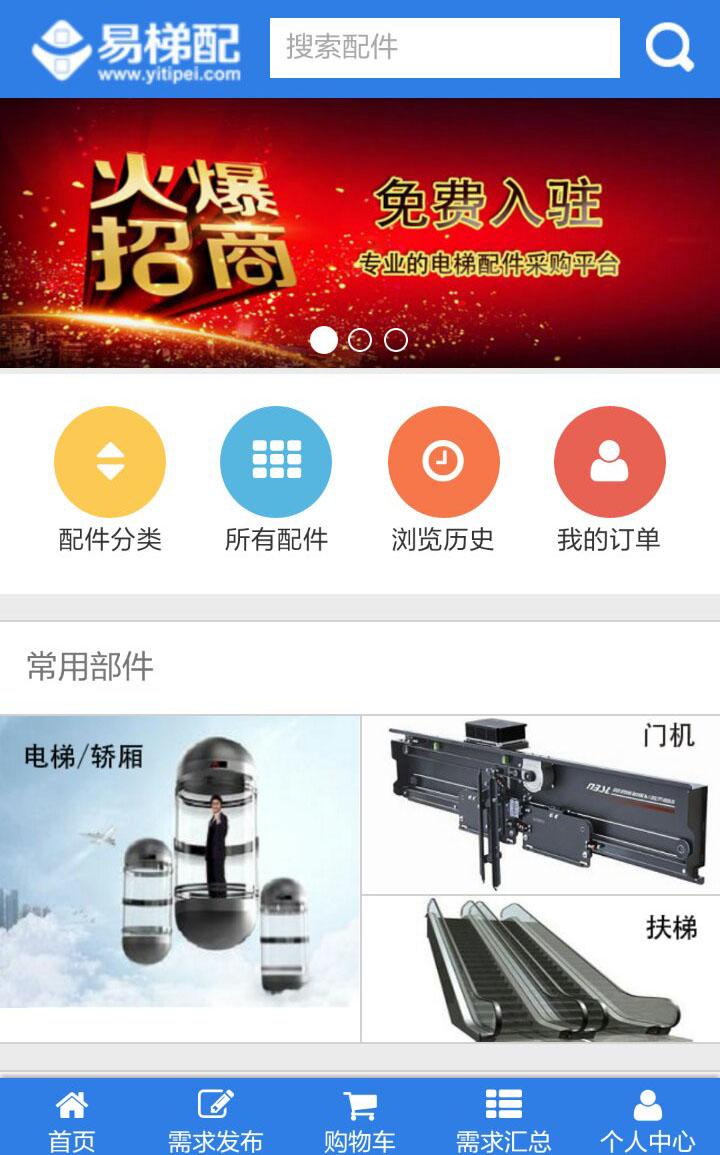Tap the magnifier search icon
Screen dimensions: 720x1155
click(x=669, y=47)
